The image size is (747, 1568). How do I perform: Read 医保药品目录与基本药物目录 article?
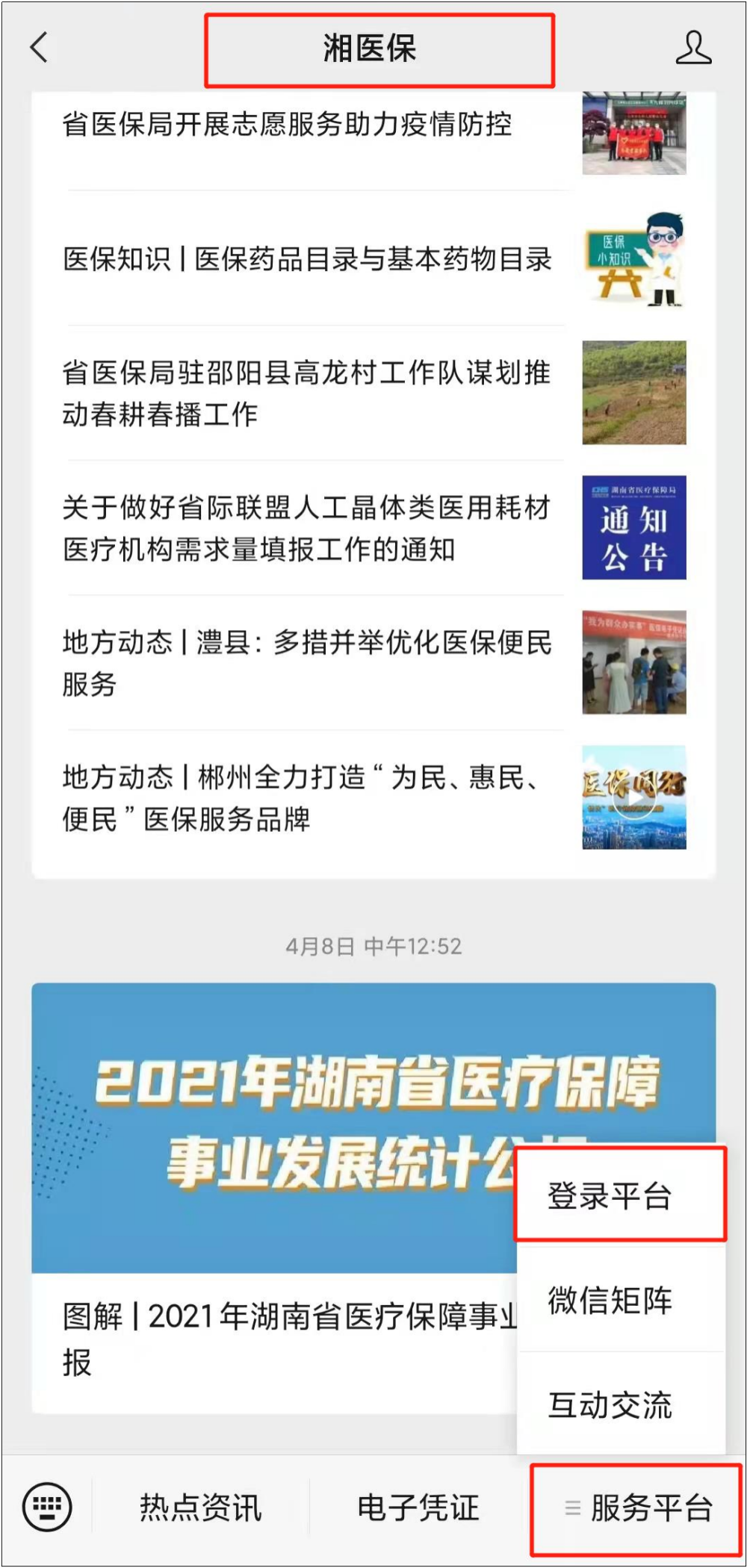pos(307,260)
